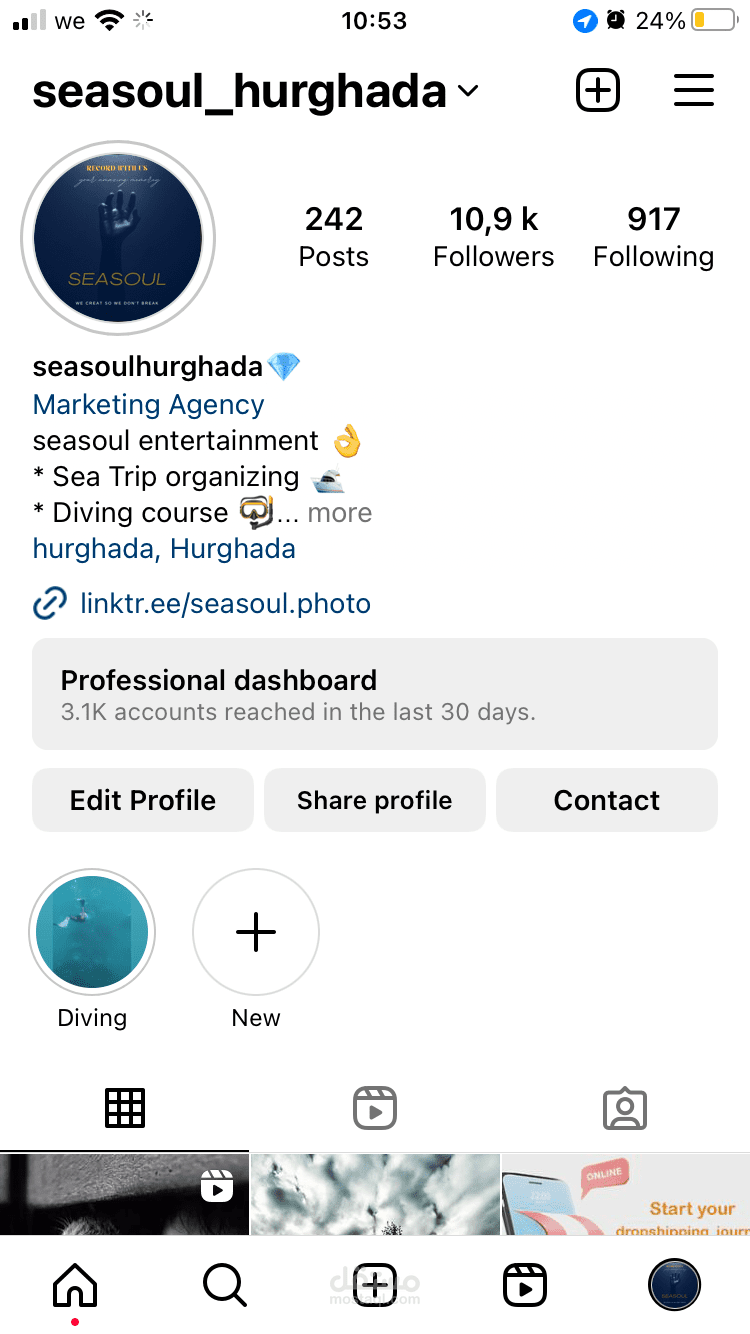
Task: Open the Hurghada location link
Action: (x=163, y=548)
